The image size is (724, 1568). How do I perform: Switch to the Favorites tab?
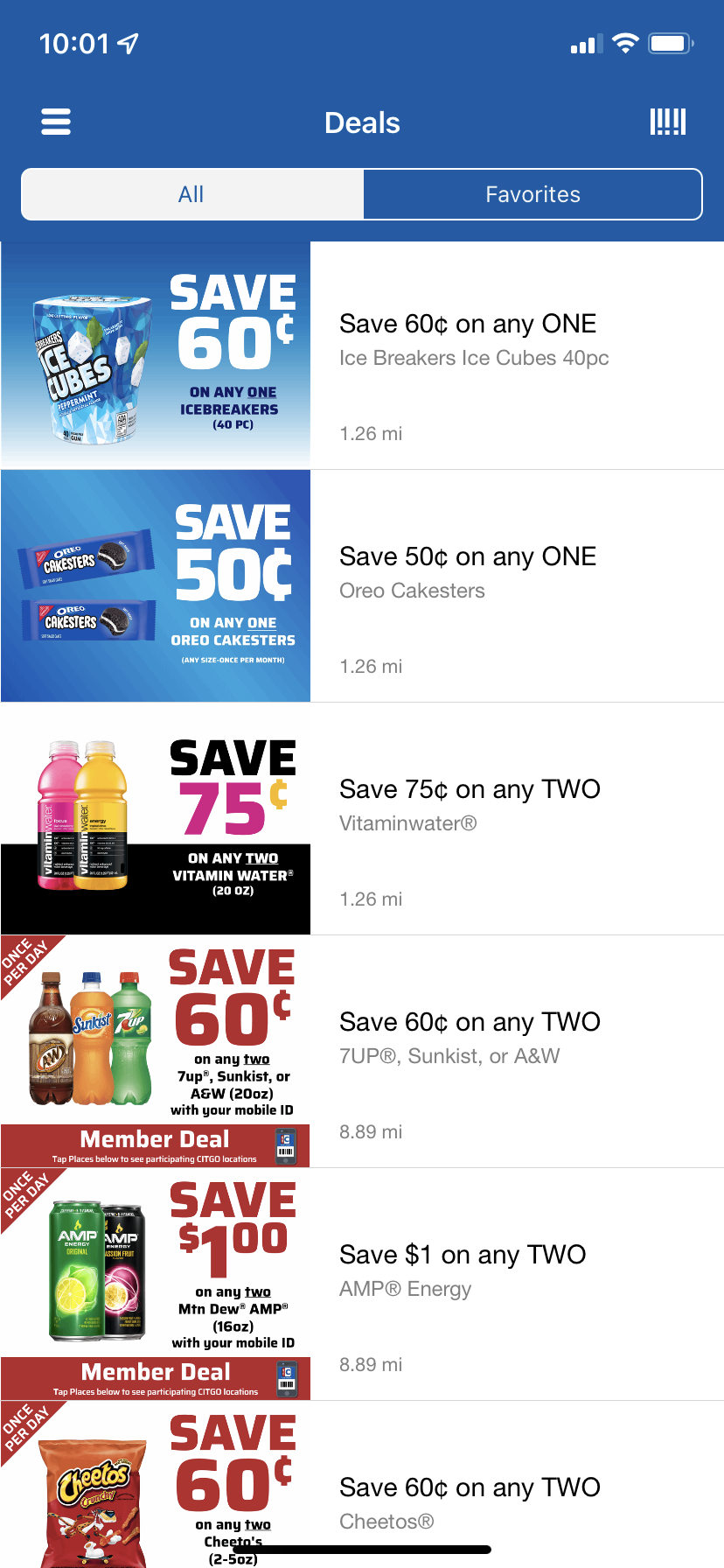pyautogui.click(x=533, y=194)
